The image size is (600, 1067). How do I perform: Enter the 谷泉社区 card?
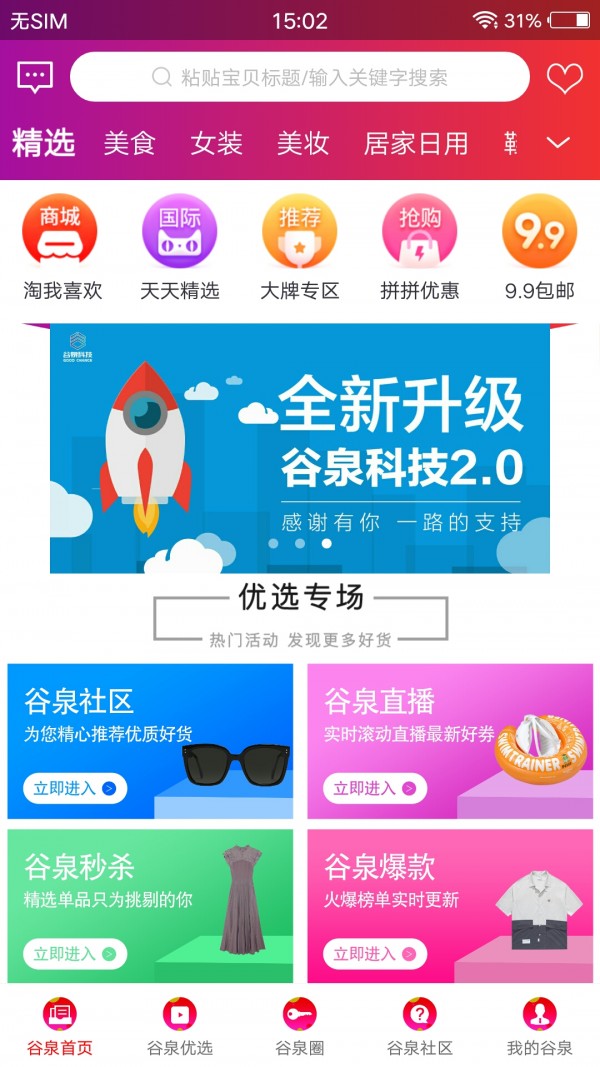click(x=150, y=741)
